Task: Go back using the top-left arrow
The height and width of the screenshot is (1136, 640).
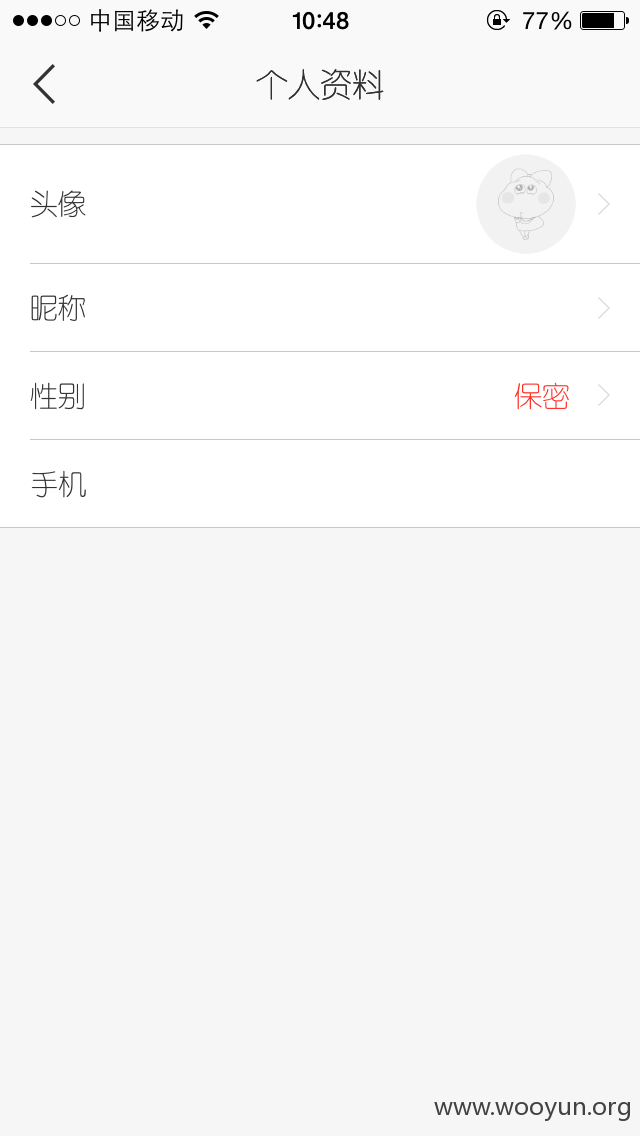Action: pos(44,85)
